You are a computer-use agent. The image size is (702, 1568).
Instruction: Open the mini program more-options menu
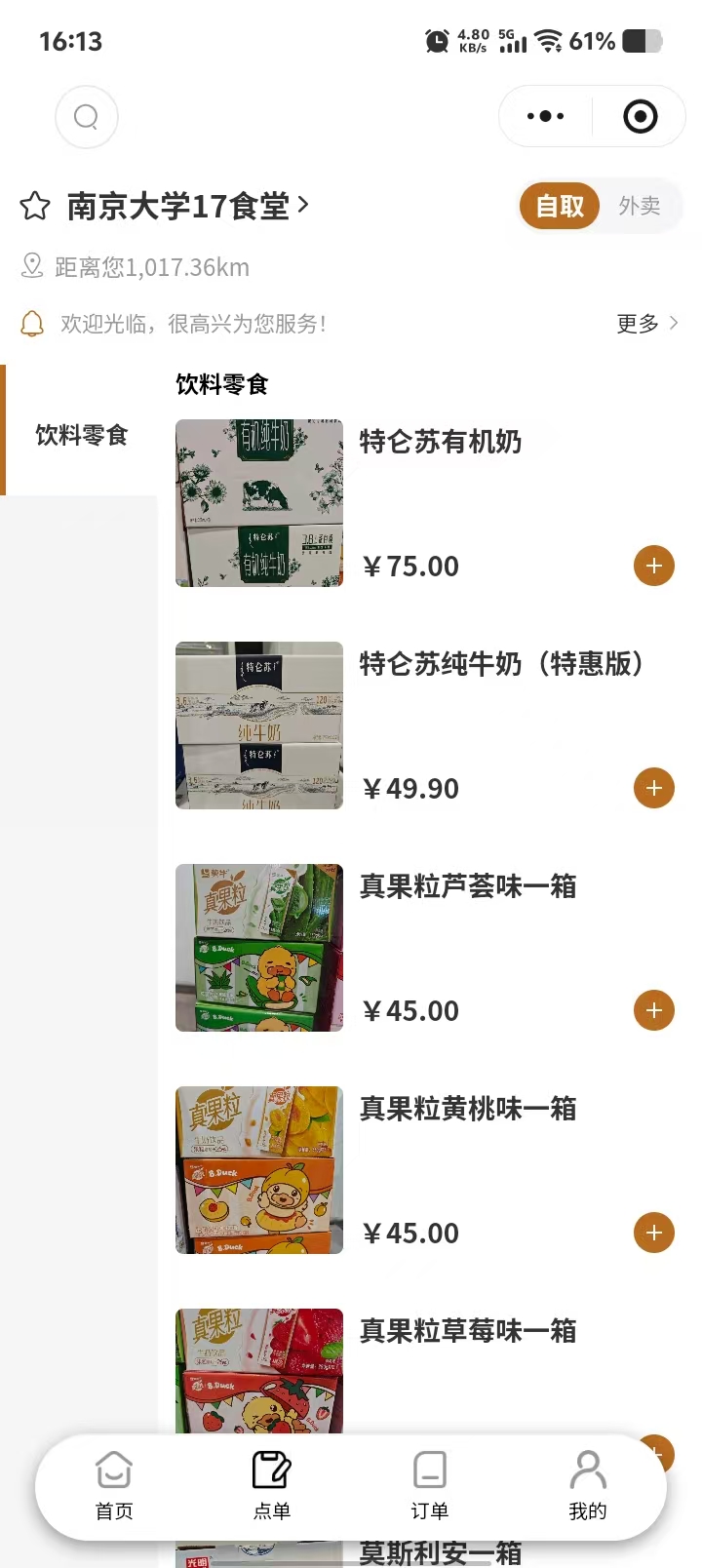coord(545,117)
